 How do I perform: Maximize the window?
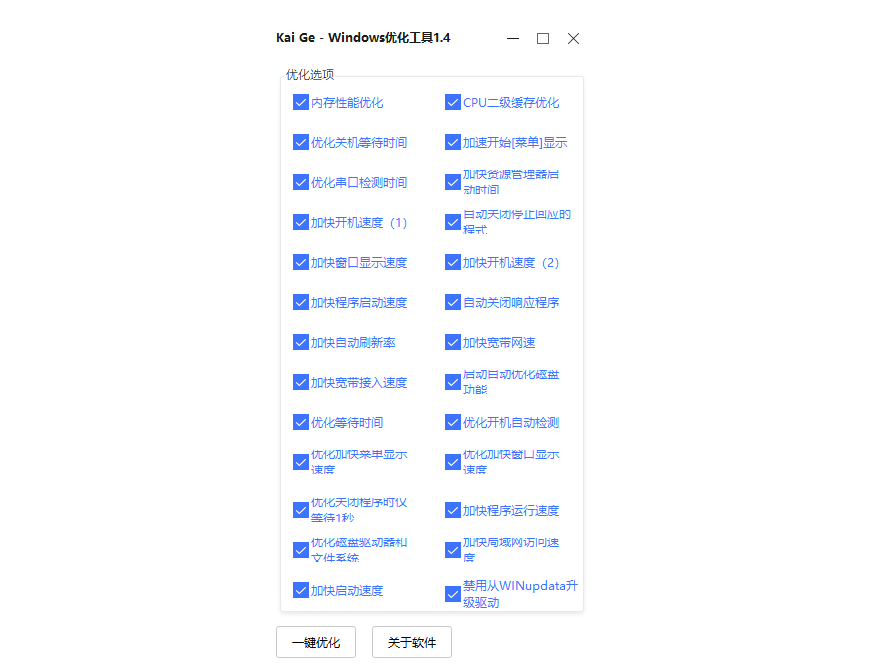click(543, 38)
